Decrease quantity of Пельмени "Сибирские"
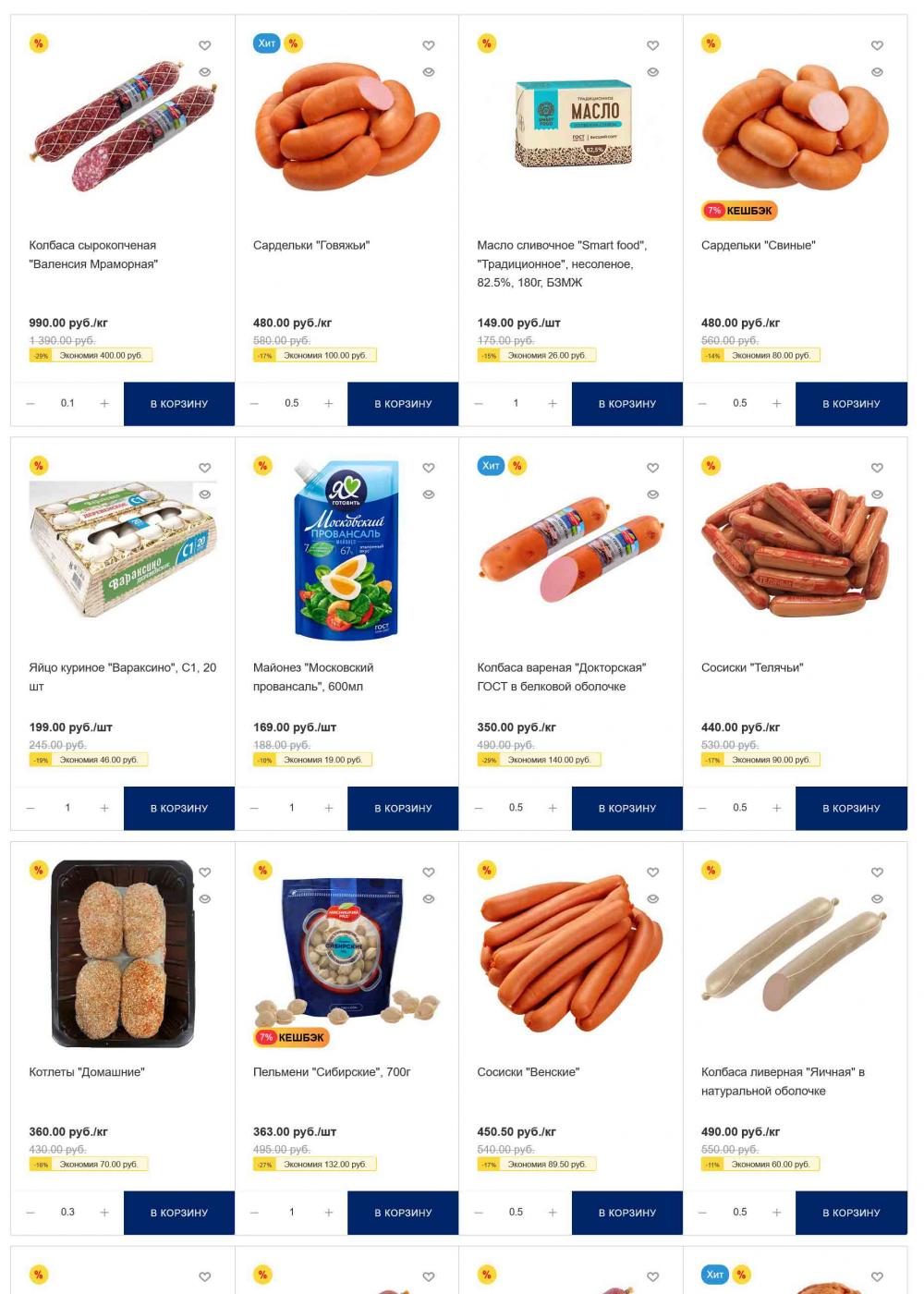The width and height of the screenshot is (924, 1294). tap(254, 1213)
